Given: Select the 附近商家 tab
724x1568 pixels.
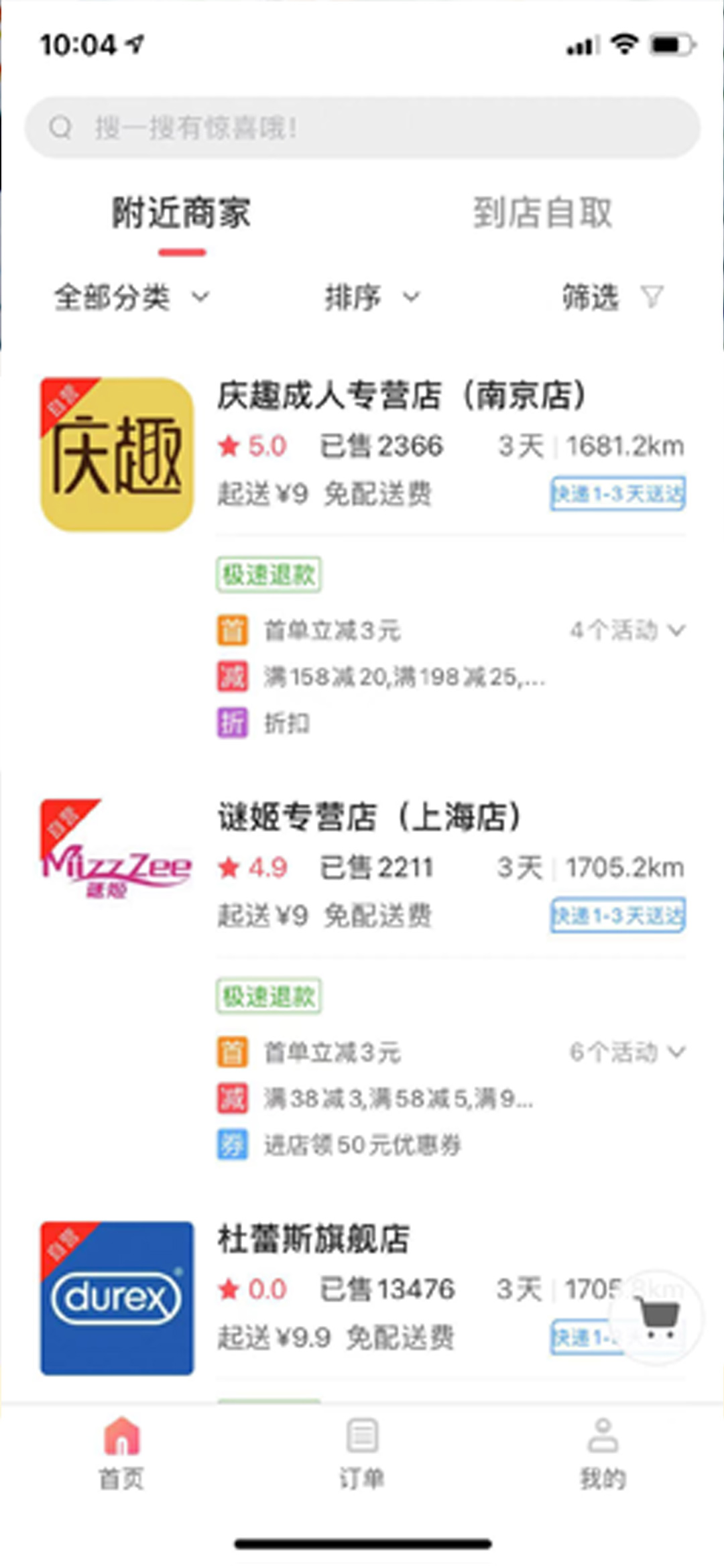Looking at the screenshot, I should click(182, 213).
